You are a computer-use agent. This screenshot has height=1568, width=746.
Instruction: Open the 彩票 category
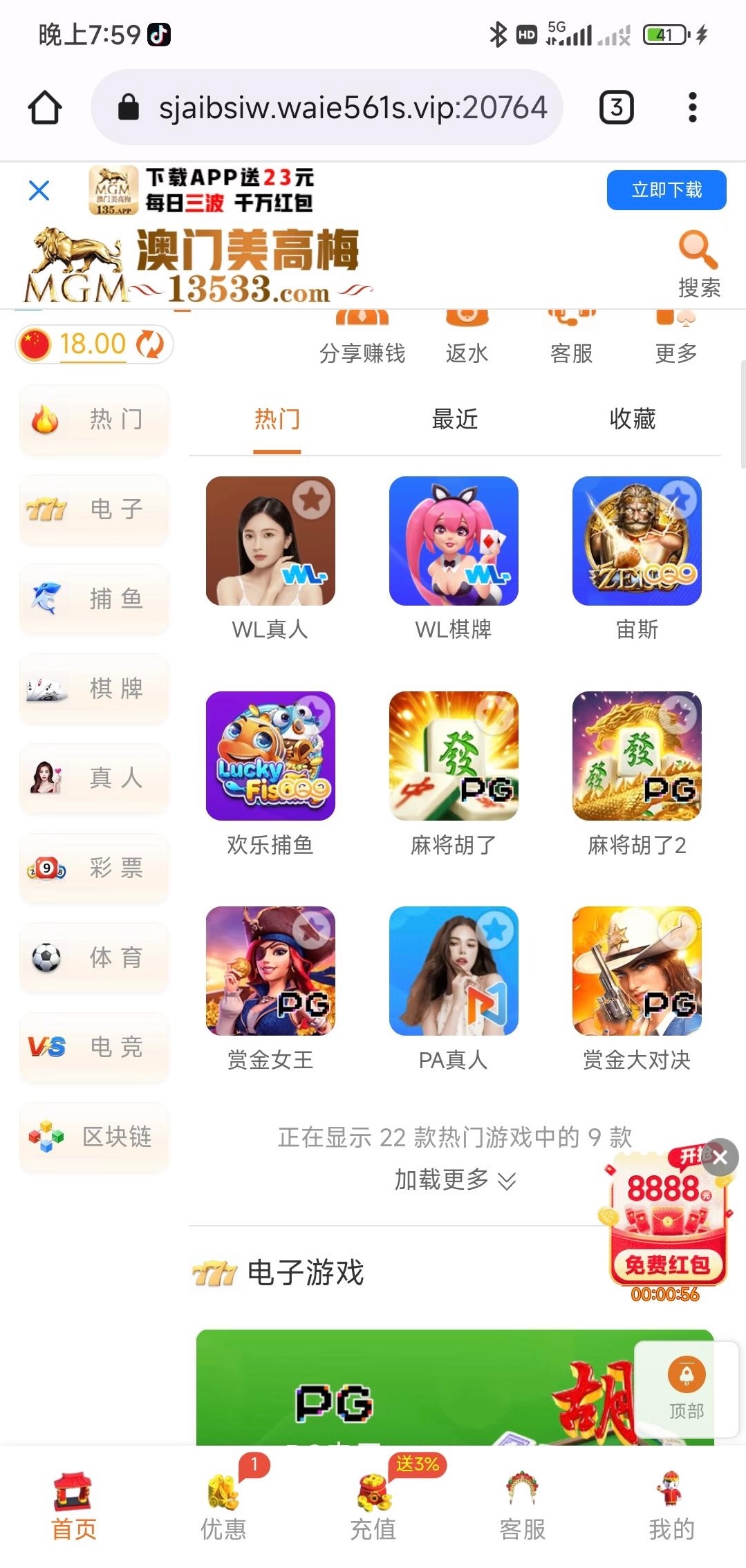point(94,868)
